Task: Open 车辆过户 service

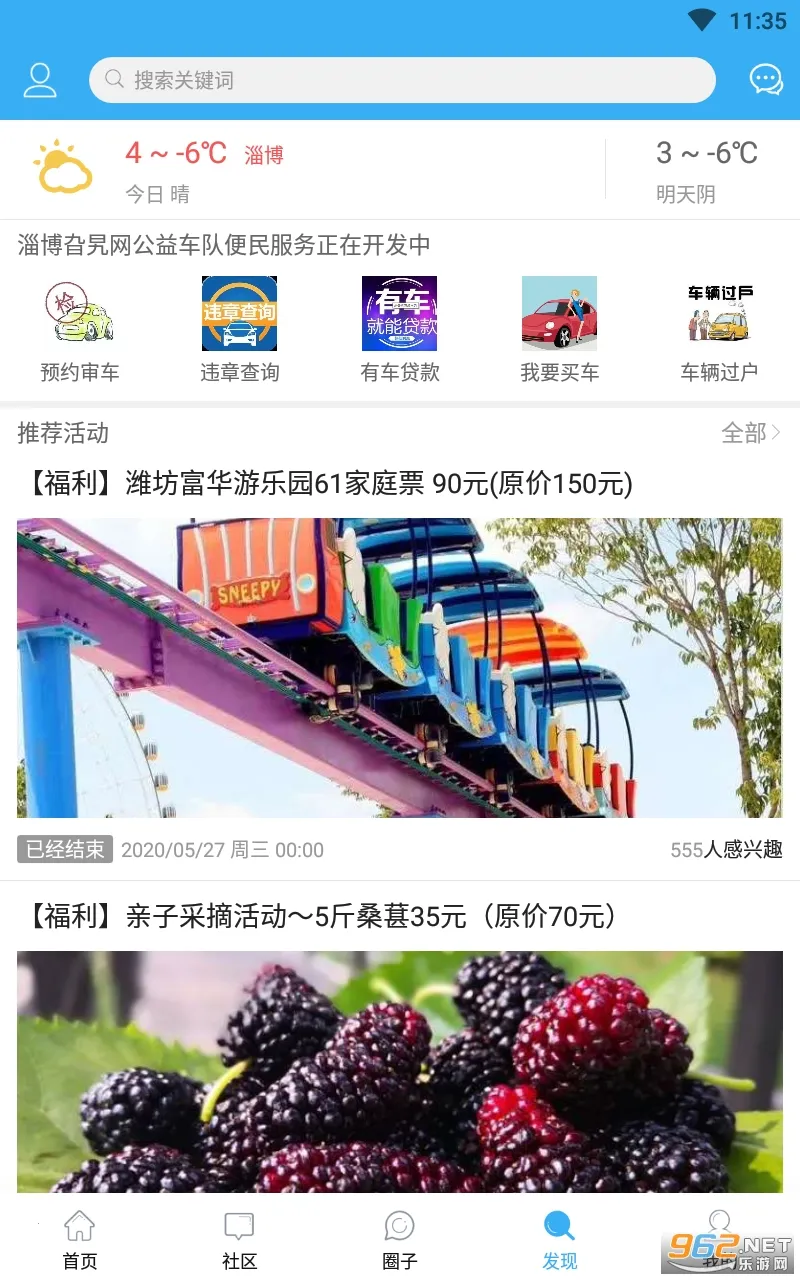Action: (x=720, y=330)
